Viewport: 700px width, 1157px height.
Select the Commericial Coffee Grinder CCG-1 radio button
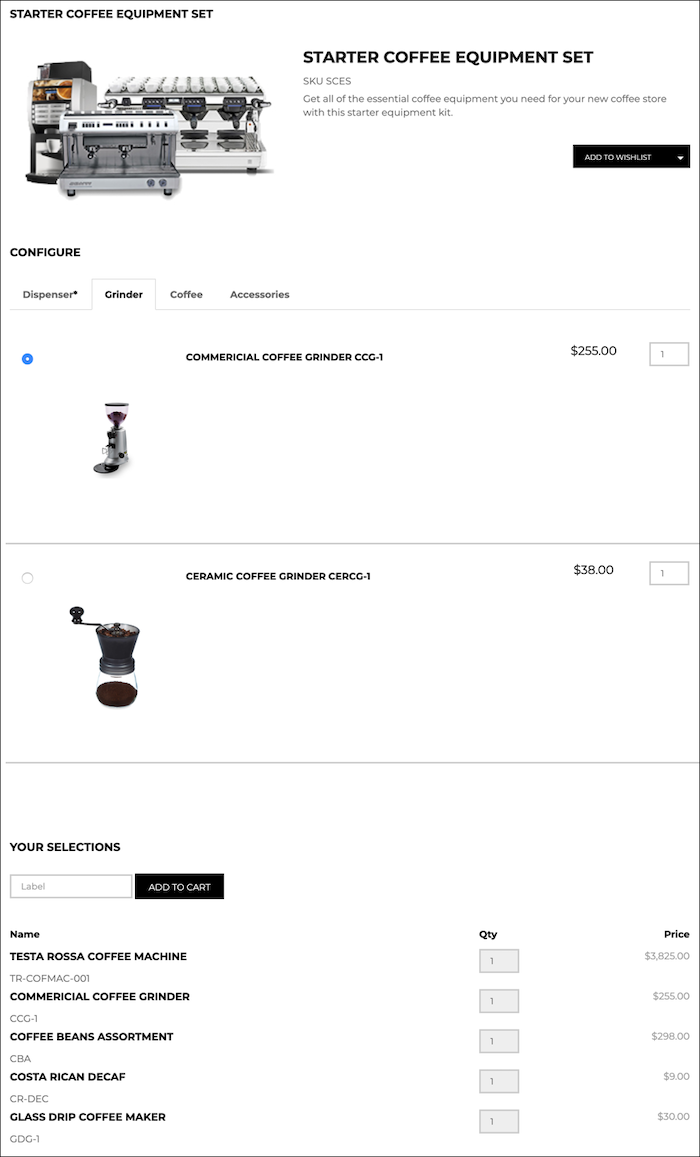click(x=27, y=359)
